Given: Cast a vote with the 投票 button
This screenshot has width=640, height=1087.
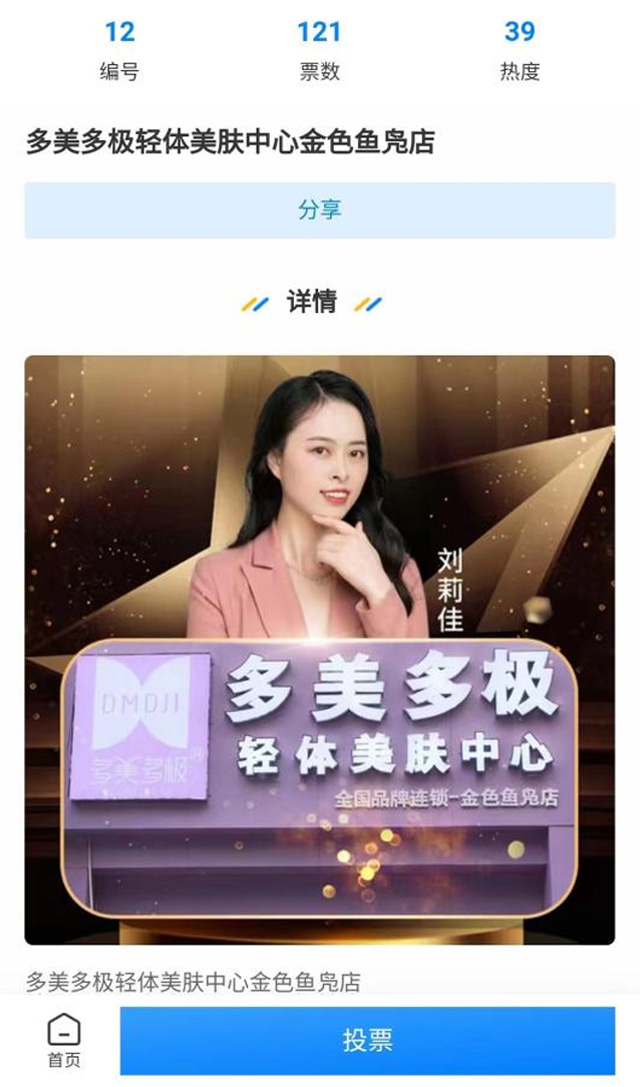Looking at the screenshot, I should pos(367,1040).
